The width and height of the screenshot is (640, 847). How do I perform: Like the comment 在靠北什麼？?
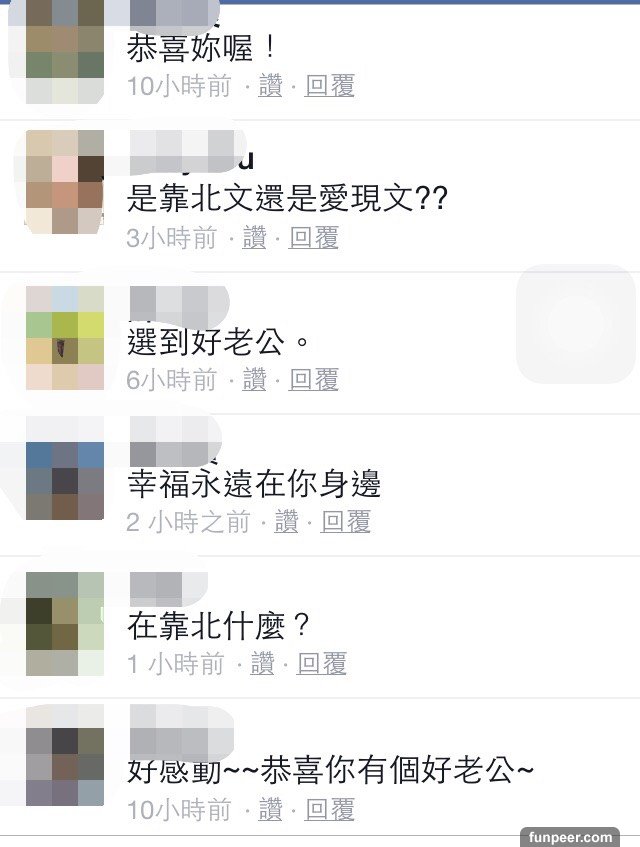click(262, 664)
